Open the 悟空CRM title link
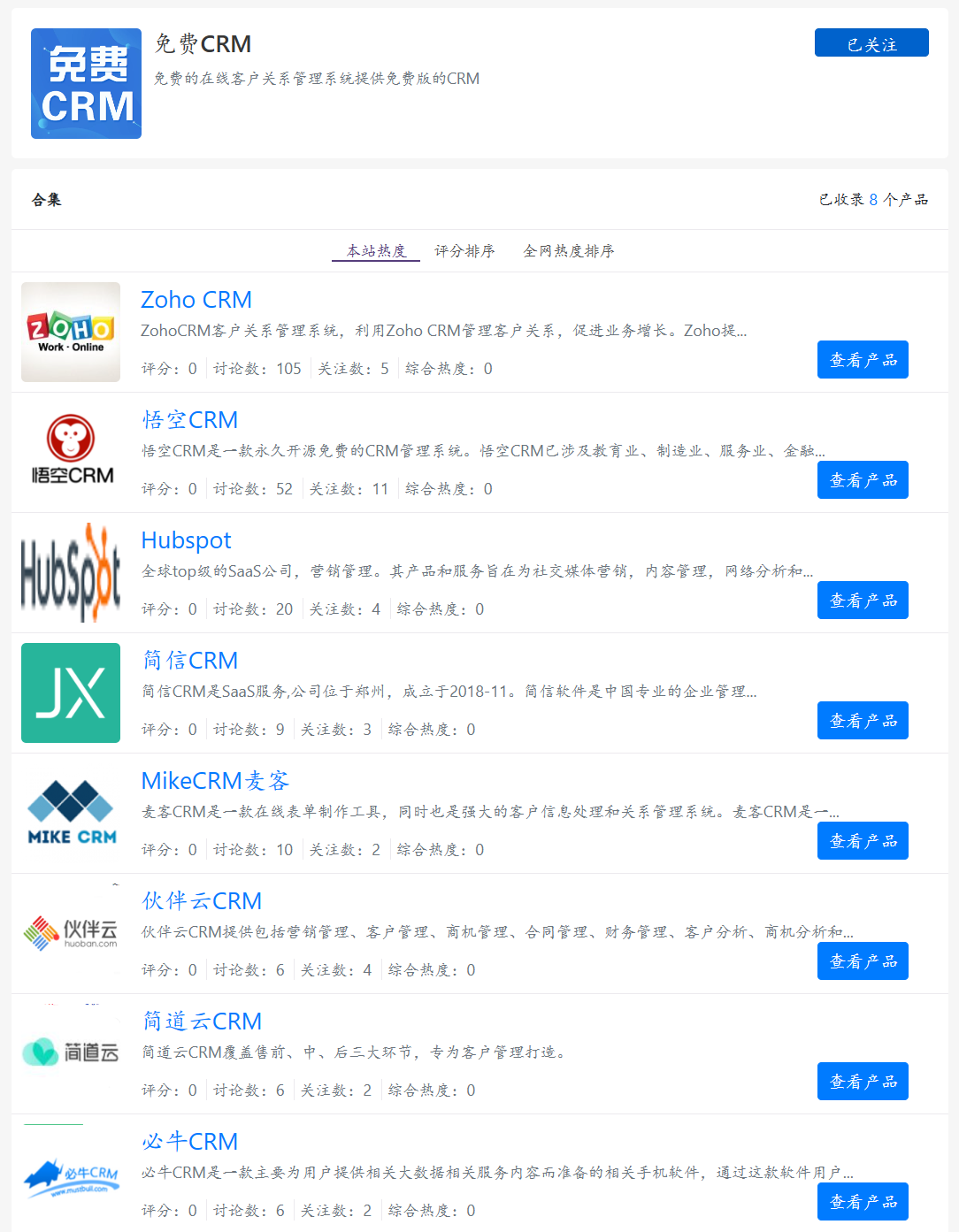 click(190, 420)
